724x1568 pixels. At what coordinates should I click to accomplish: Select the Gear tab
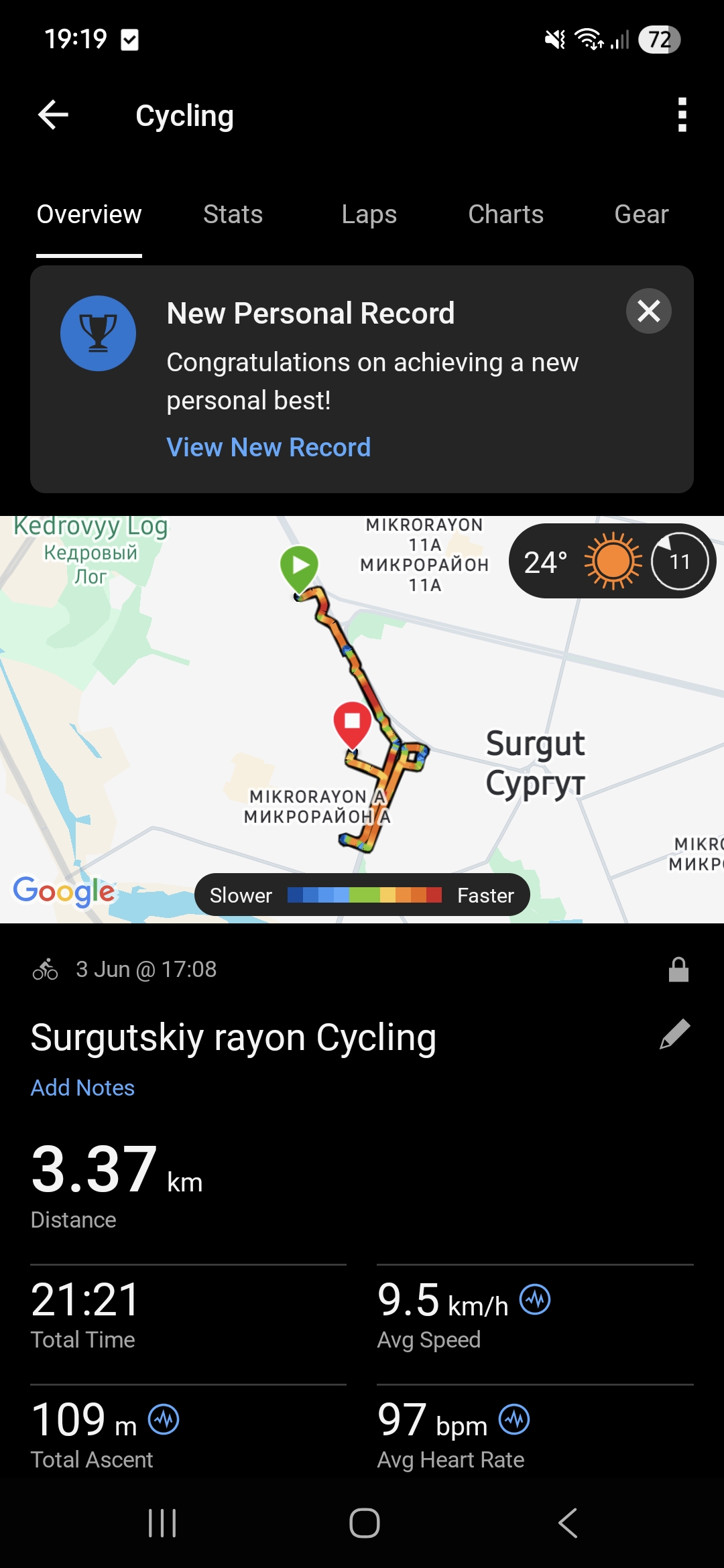coord(642,214)
